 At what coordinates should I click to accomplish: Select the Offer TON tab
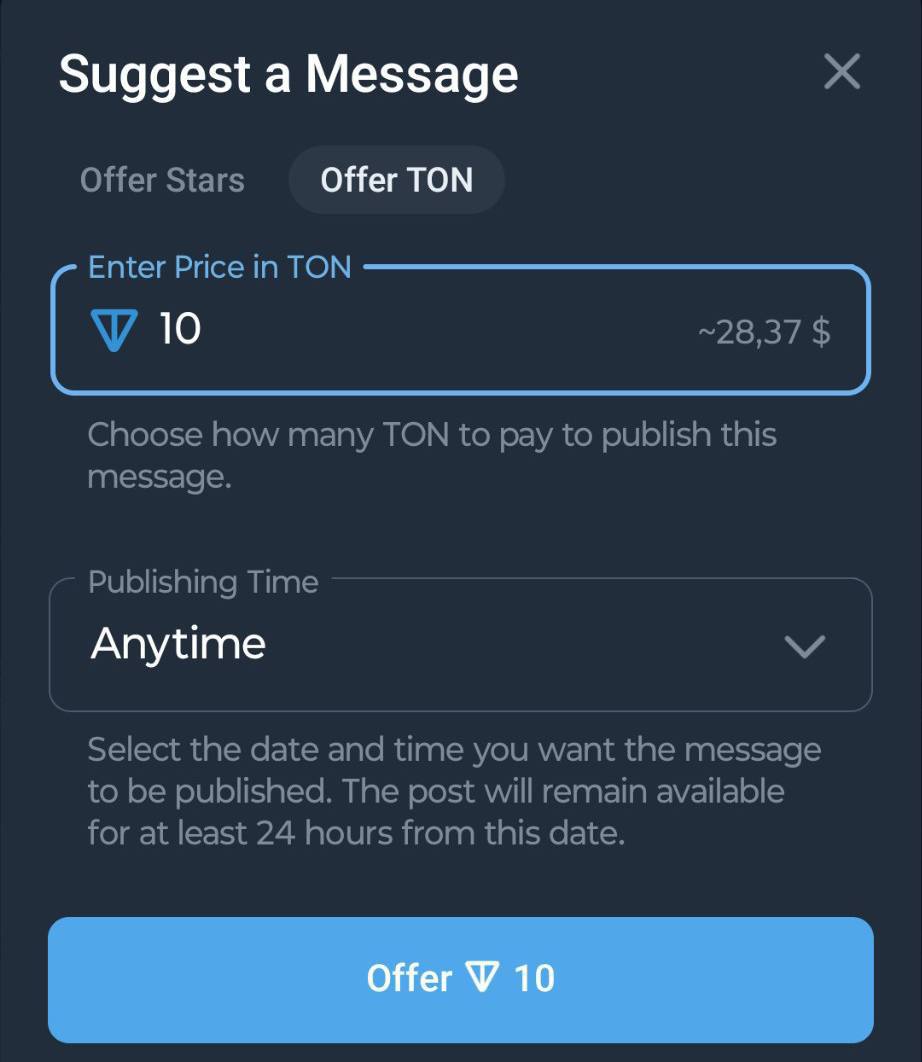pyautogui.click(x=396, y=181)
